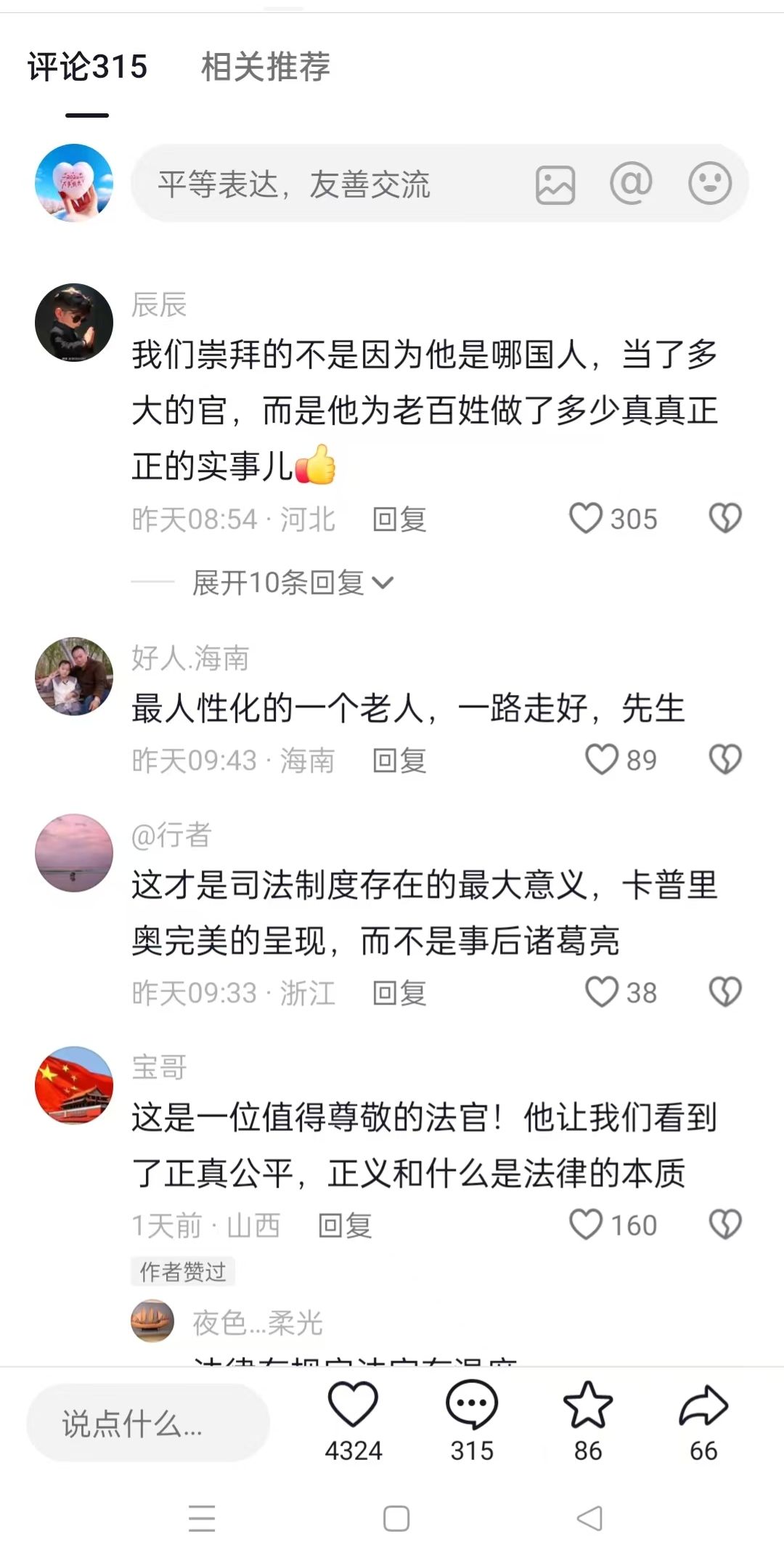Viewport: 784px width, 1566px height.
Task: Tap the @ mention icon
Action: 631,182
